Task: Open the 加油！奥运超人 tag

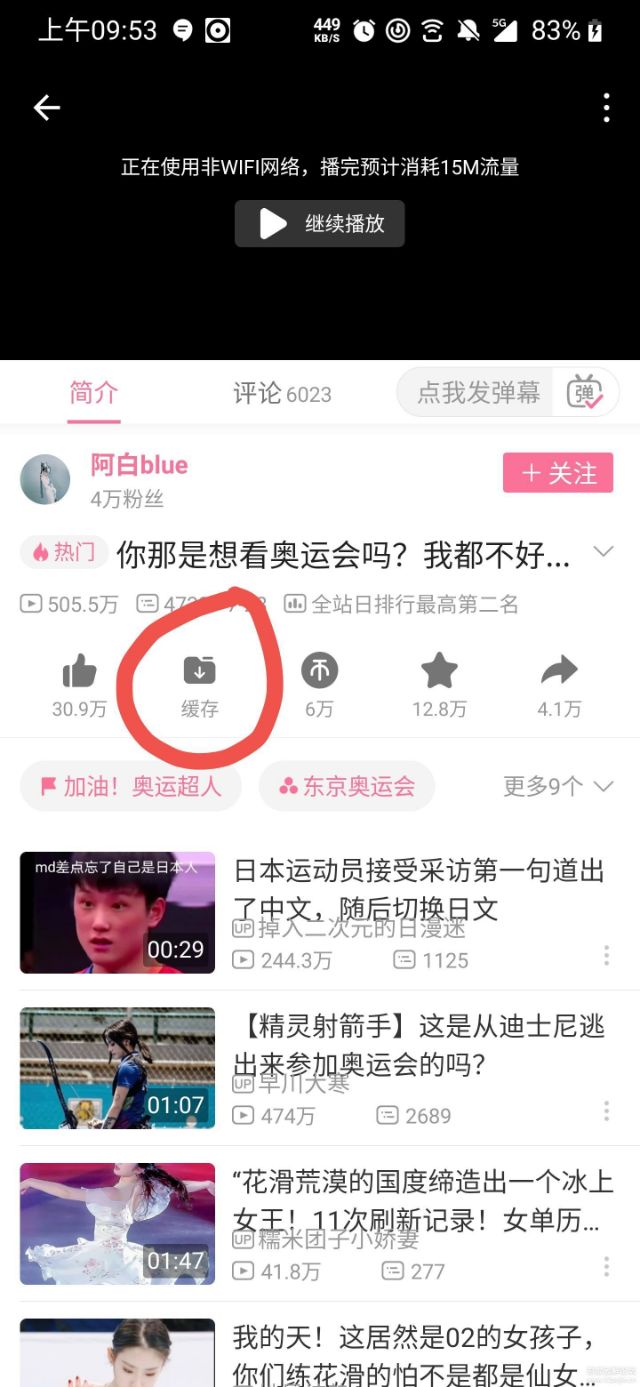Action: [x=131, y=786]
